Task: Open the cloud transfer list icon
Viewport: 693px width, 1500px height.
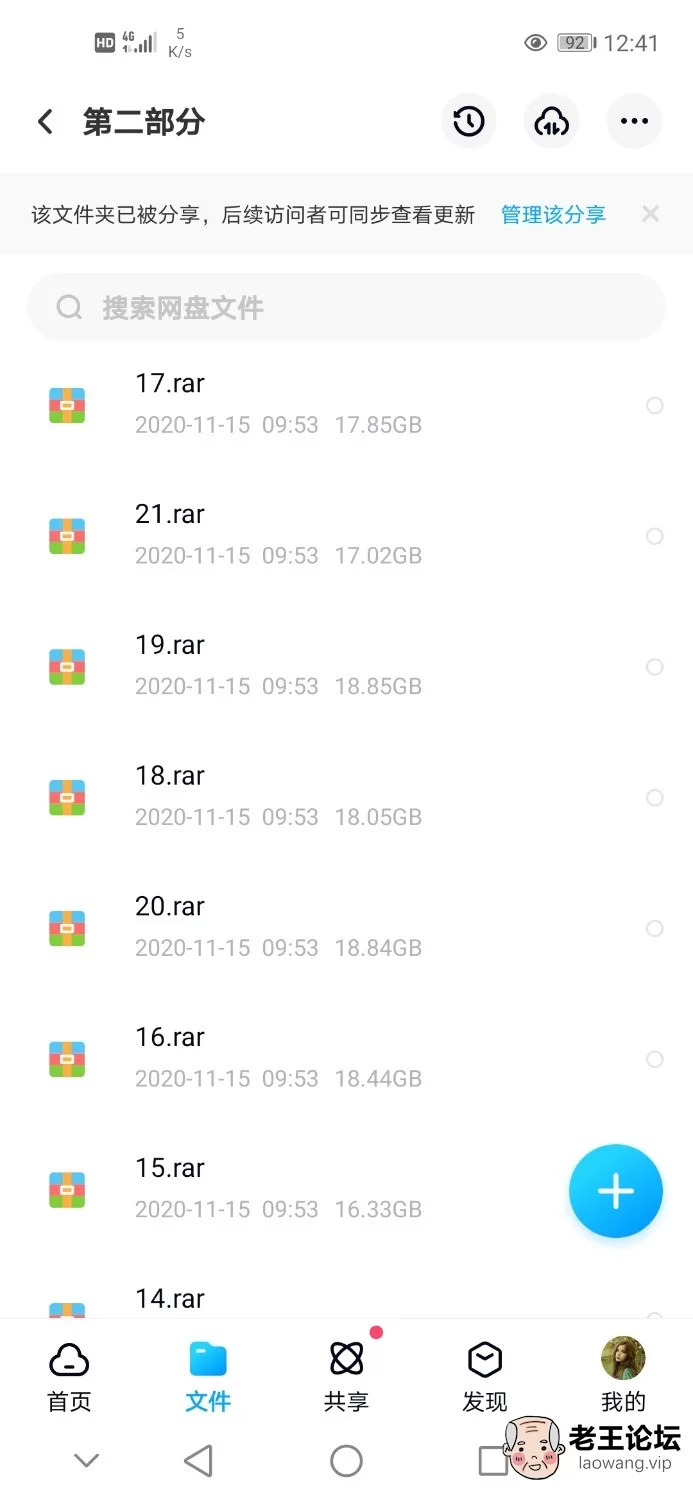Action: 551,122
